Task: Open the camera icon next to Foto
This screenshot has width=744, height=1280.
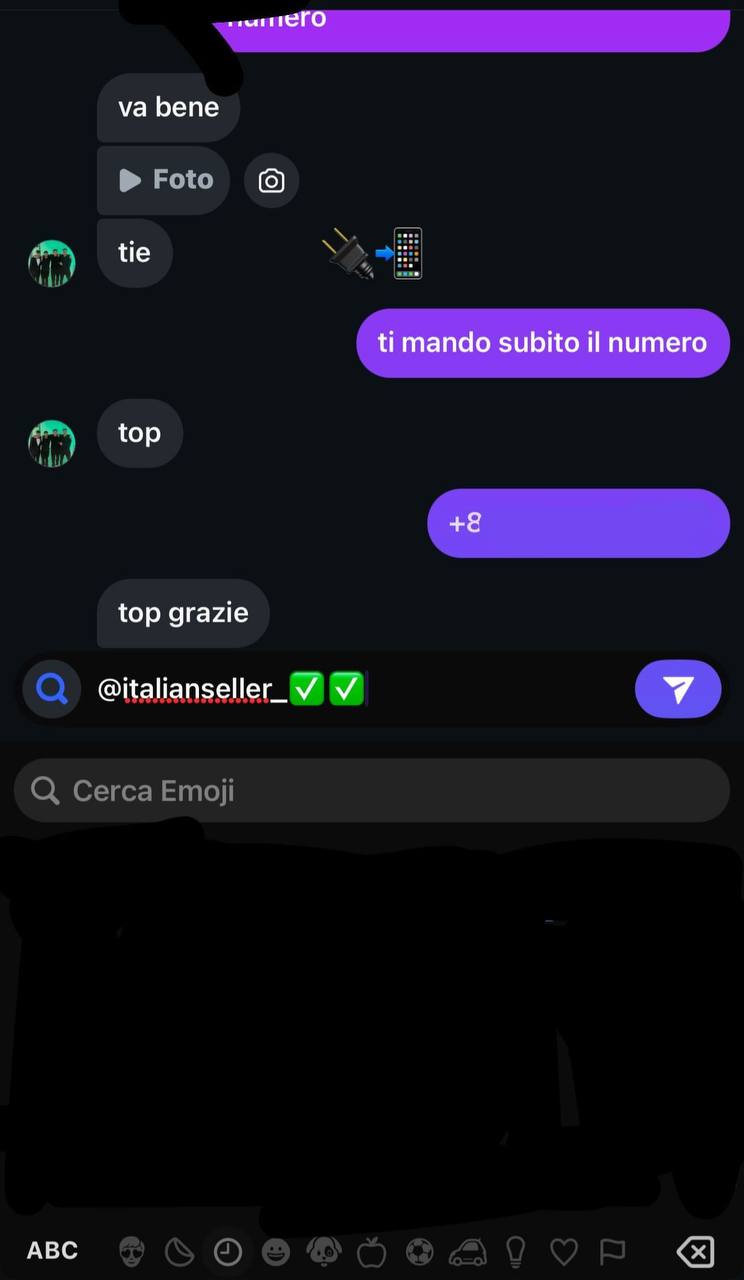Action: coord(271,181)
